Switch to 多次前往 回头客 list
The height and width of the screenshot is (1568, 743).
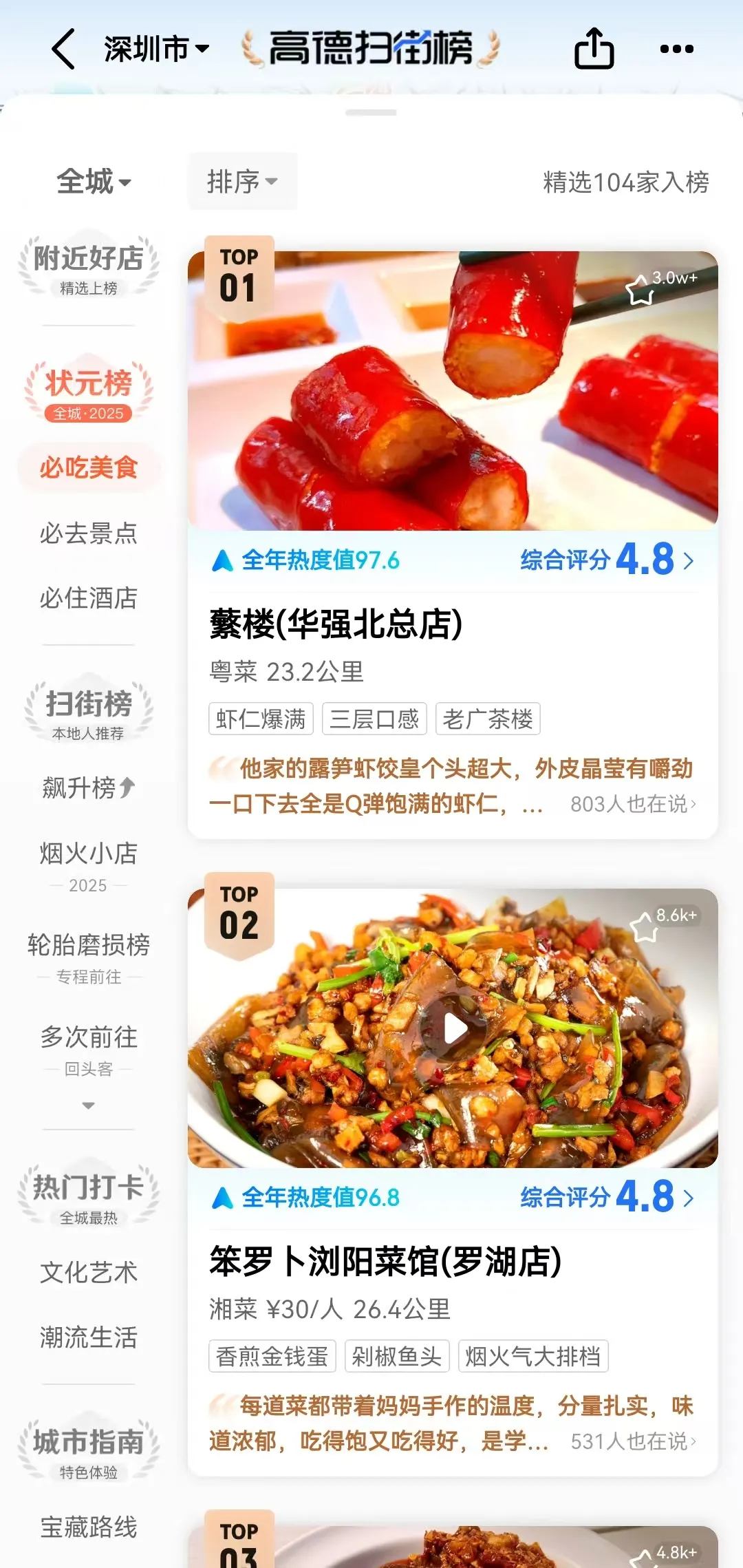(89, 1048)
